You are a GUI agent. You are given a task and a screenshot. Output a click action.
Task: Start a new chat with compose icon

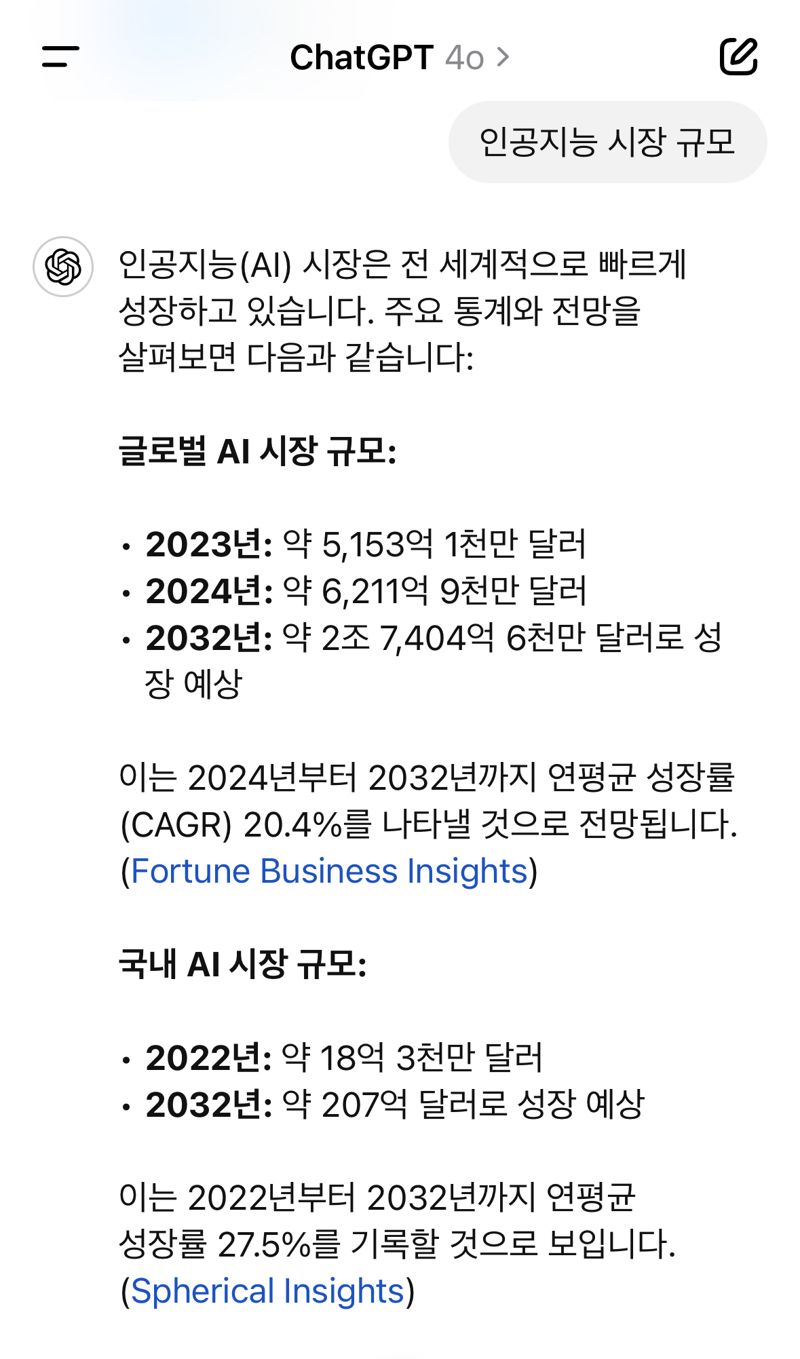[x=739, y=57]
